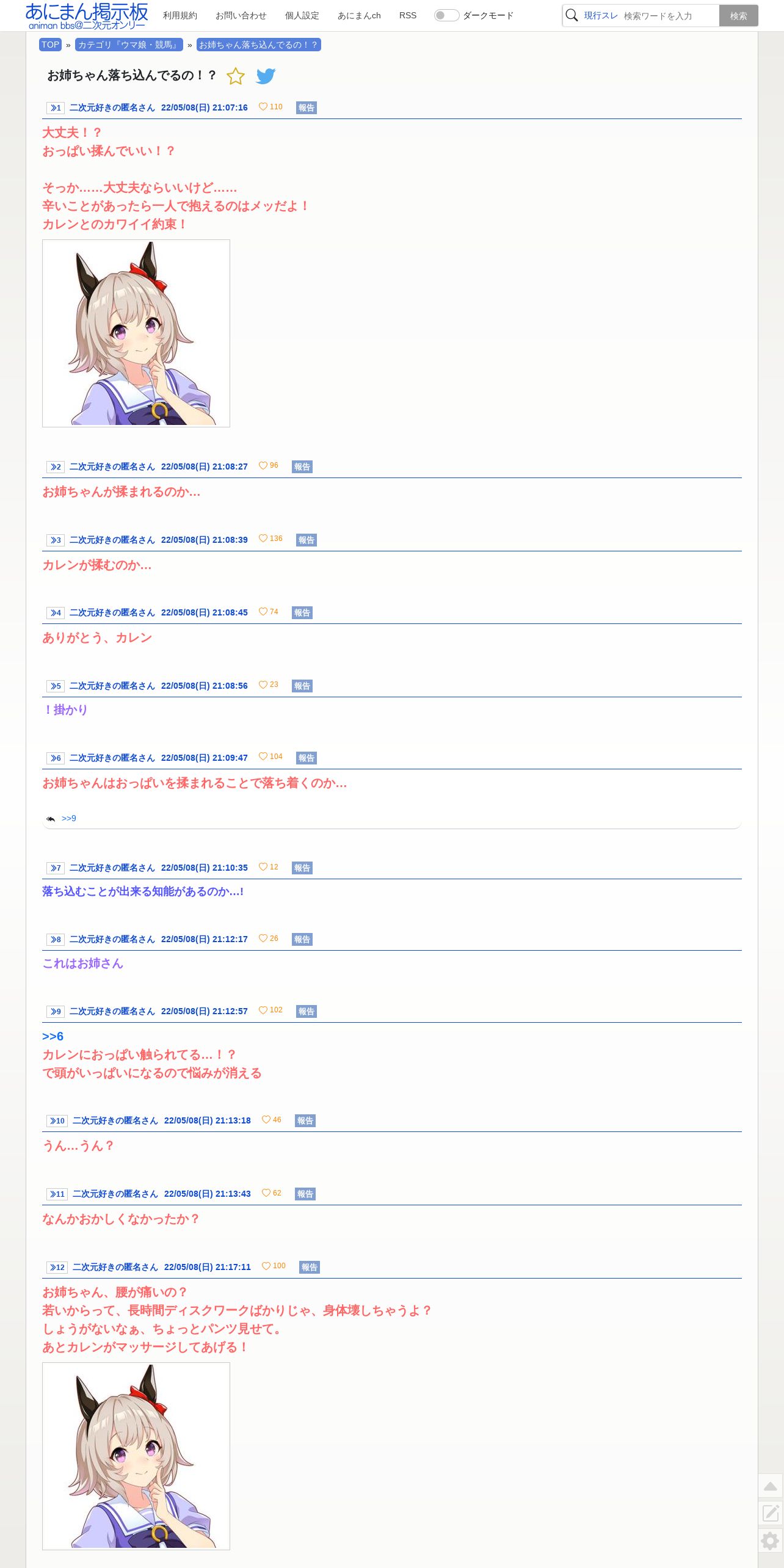Open お問い合わせ in the header
Viewport: 784px width, 1568px height.
pyautogui.click(x=241, y=15)
